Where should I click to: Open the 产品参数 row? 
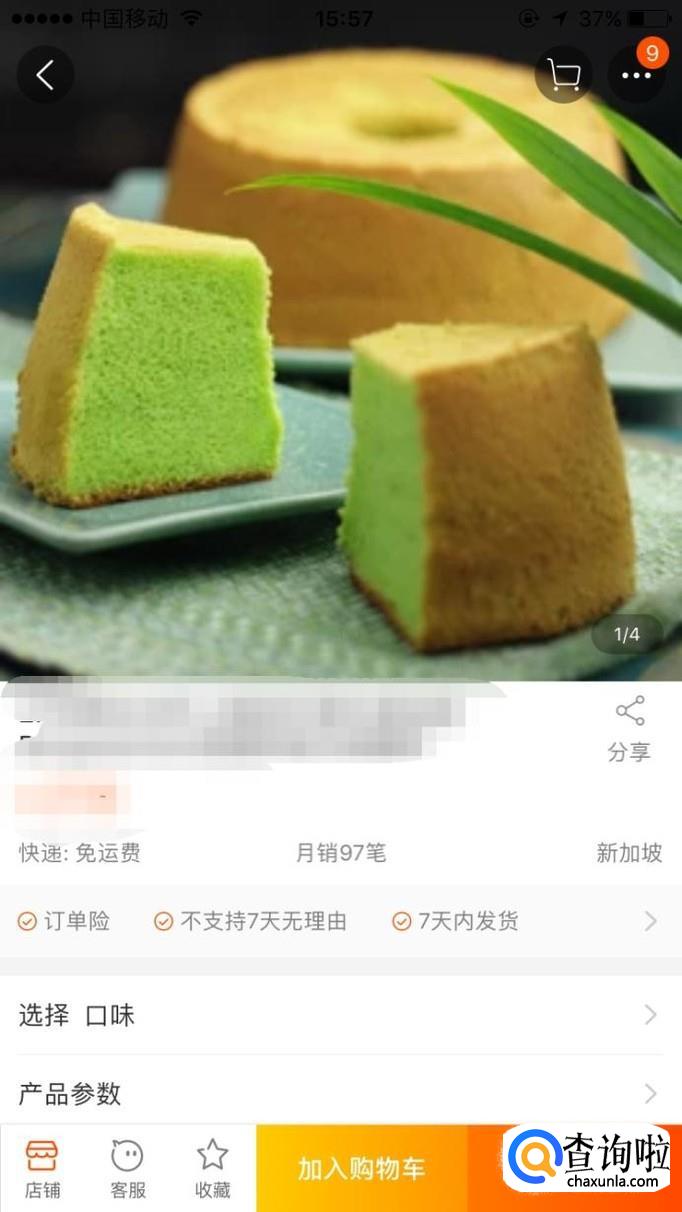click(x=340, y=1093)
